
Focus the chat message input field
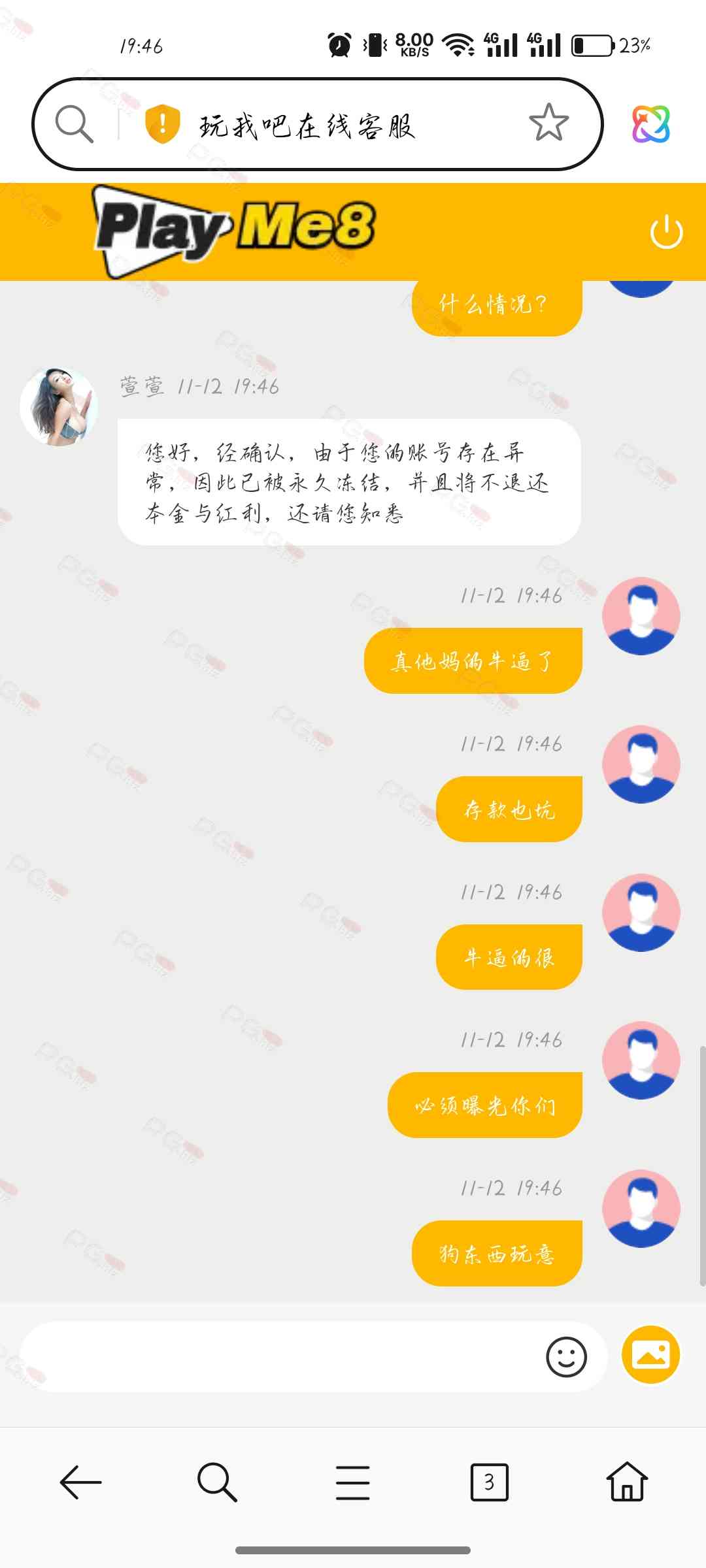[x=281, y=1357]
